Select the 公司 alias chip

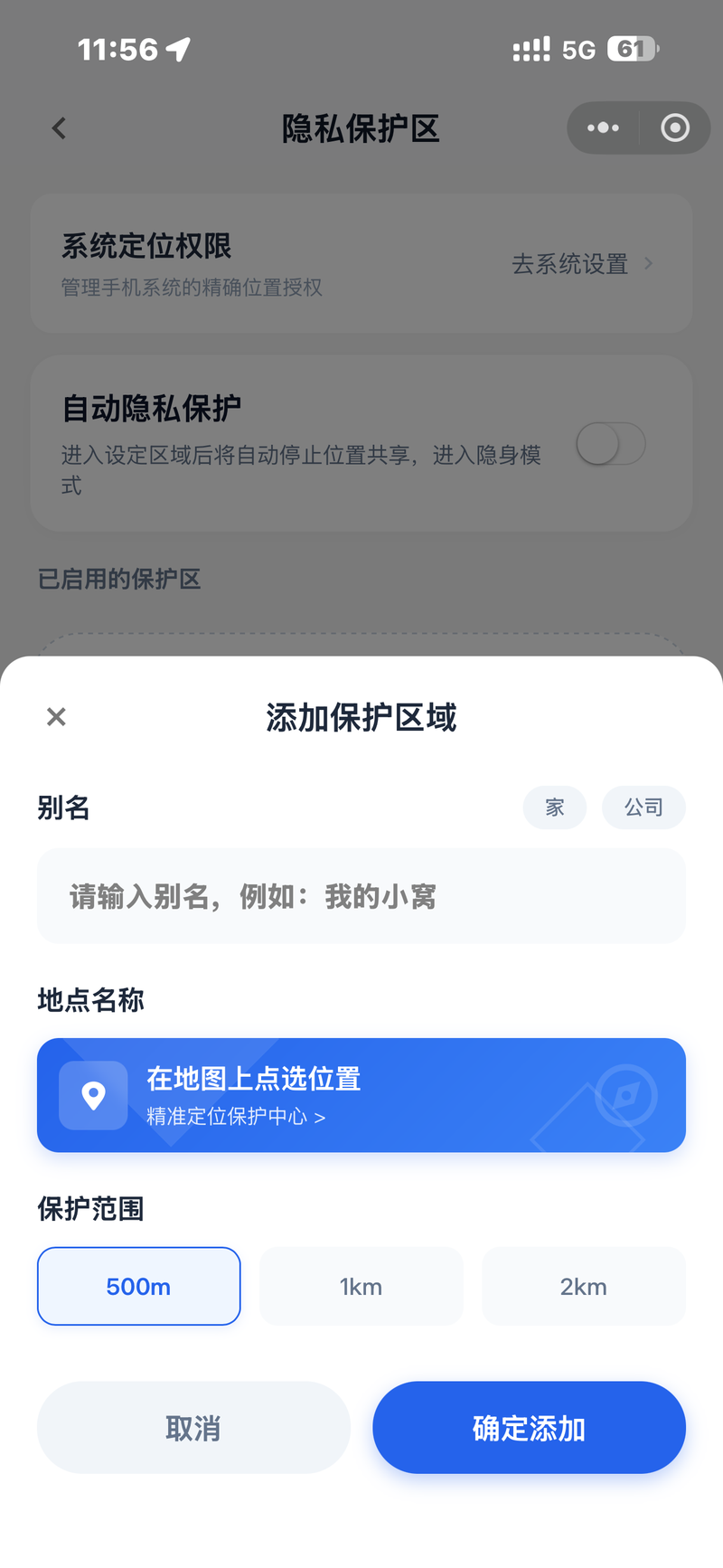(x=643, y=807)
